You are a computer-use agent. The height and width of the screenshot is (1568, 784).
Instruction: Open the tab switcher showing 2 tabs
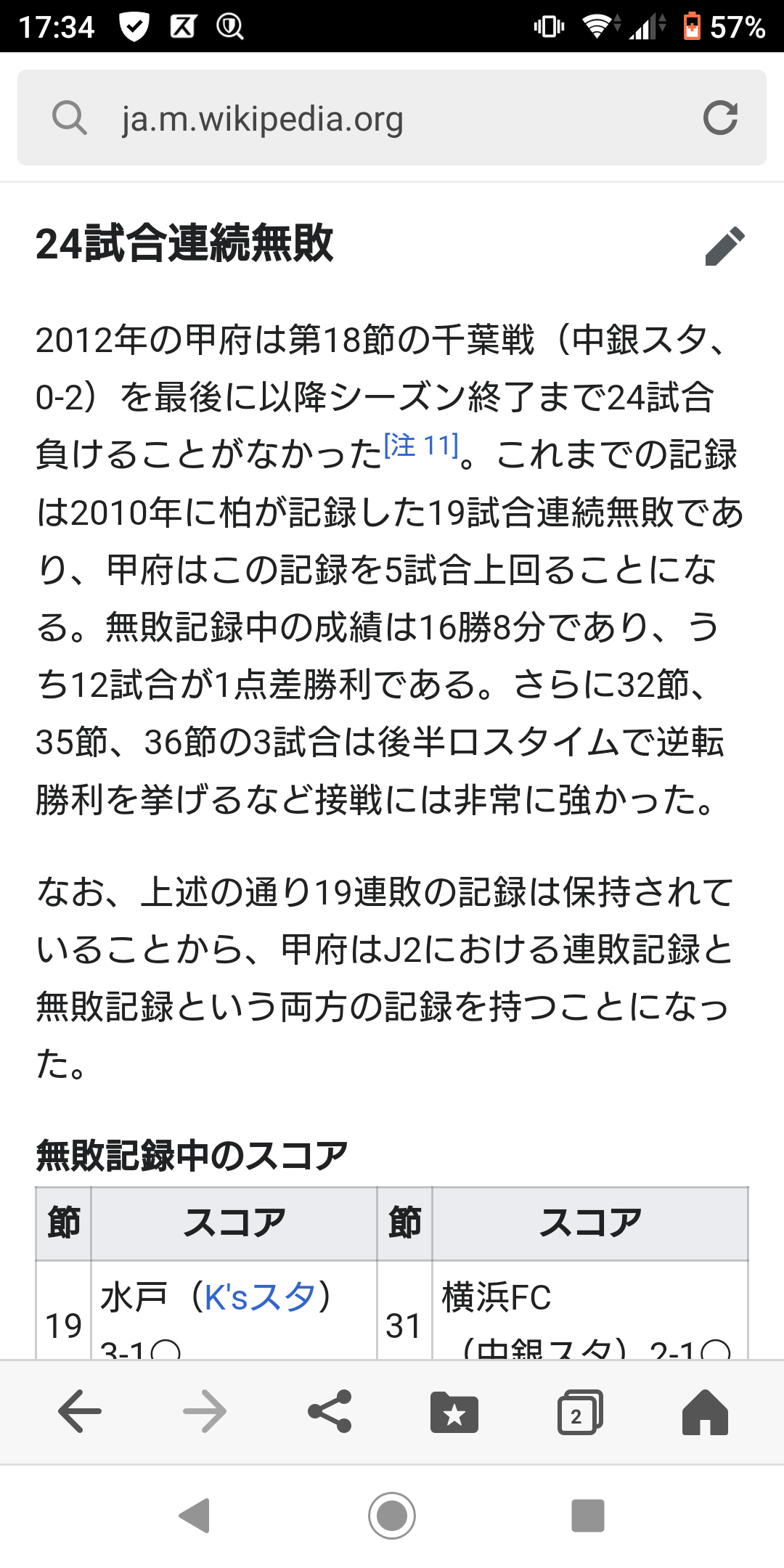[x=579, y=1412]
